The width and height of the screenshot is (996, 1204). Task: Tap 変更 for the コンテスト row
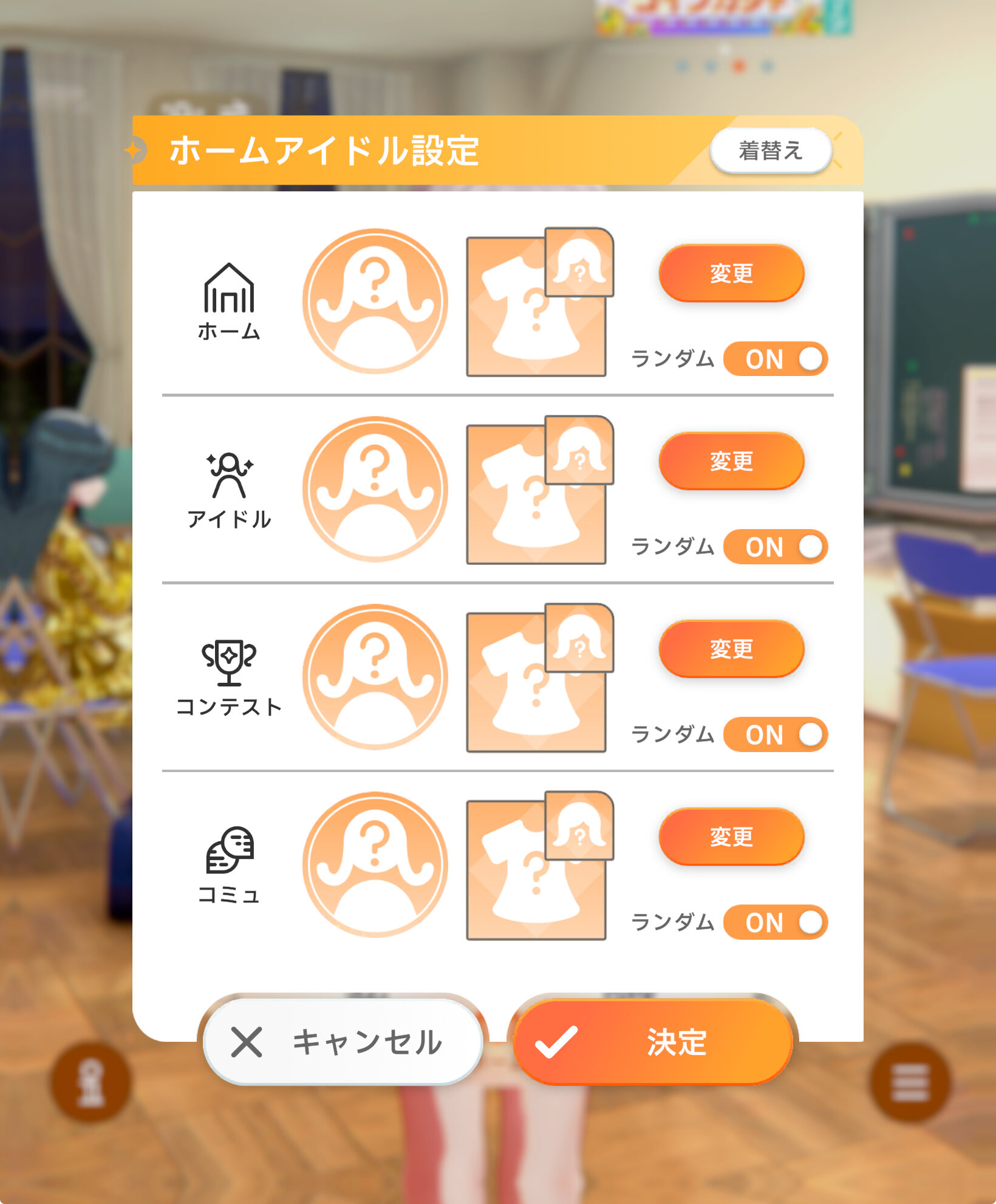click(x=731, y=648)
